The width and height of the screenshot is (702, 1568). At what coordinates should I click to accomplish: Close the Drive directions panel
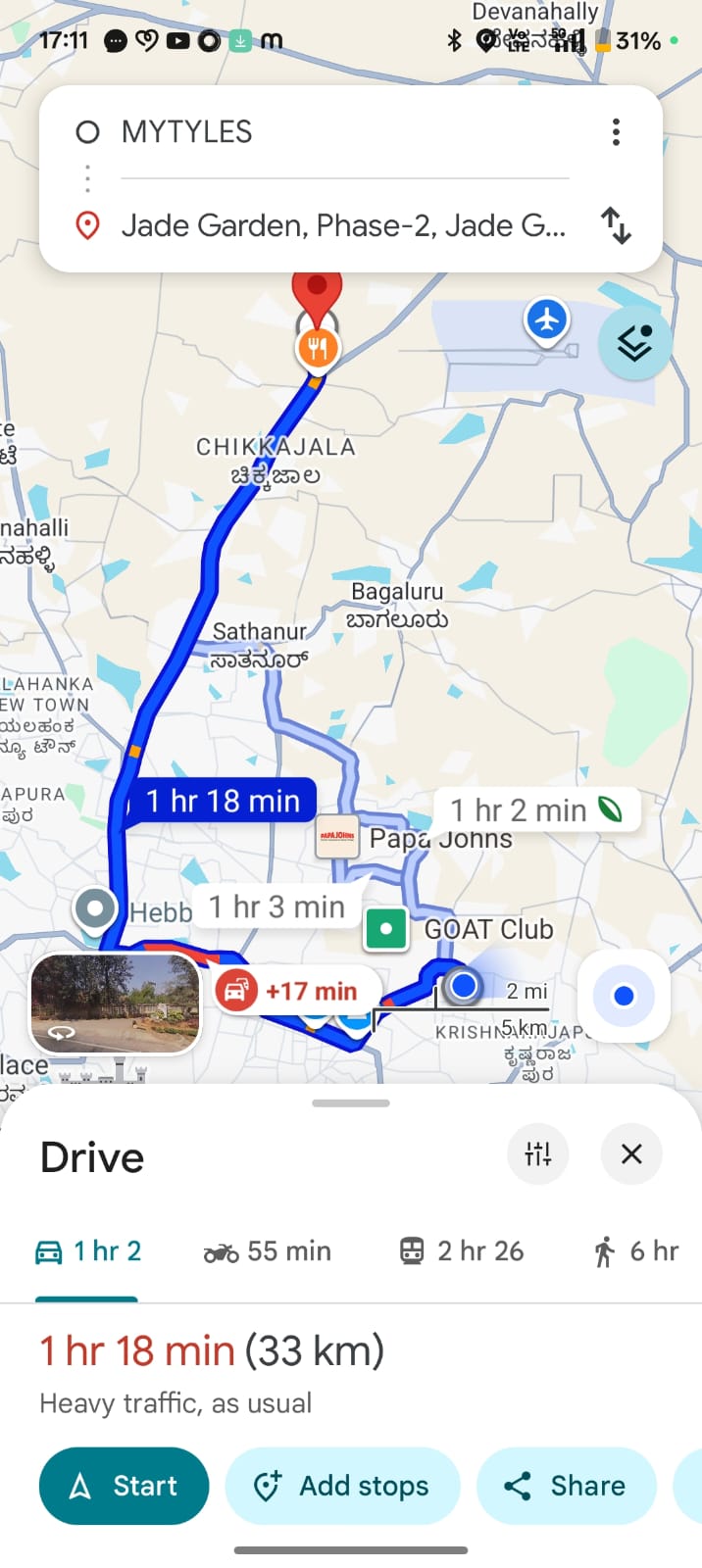coord(631,1153)
